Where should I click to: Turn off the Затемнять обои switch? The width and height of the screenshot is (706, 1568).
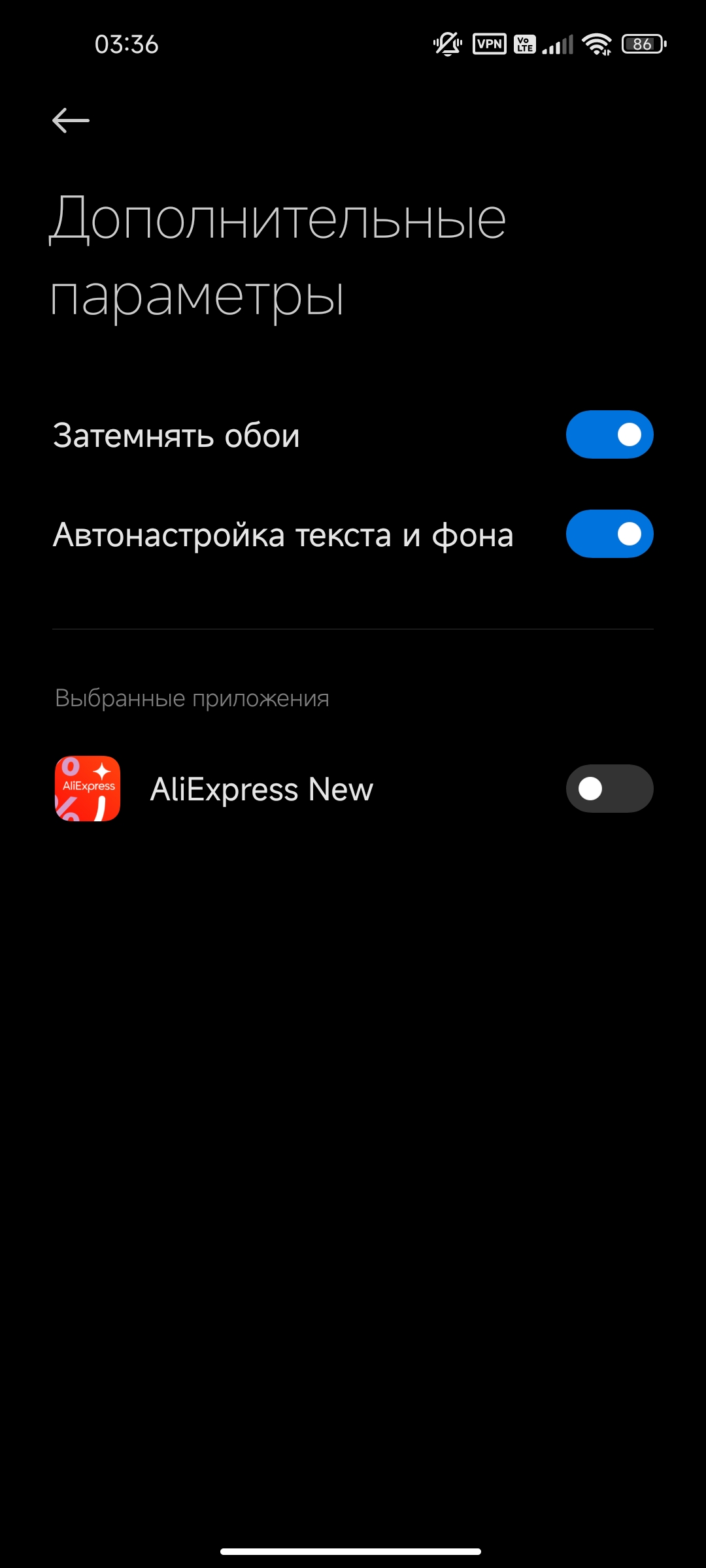point(609,434)
